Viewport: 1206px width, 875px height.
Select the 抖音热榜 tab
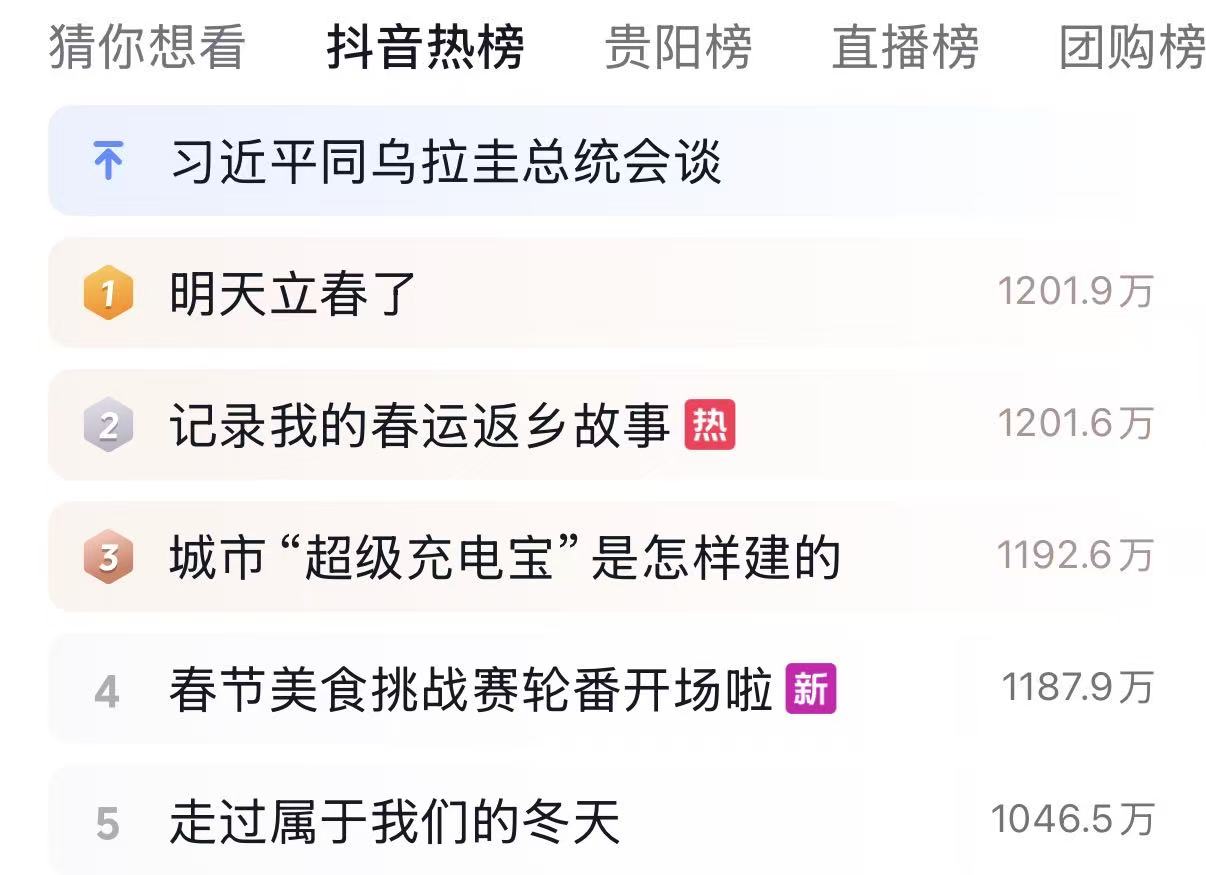[x=425, y=47]
